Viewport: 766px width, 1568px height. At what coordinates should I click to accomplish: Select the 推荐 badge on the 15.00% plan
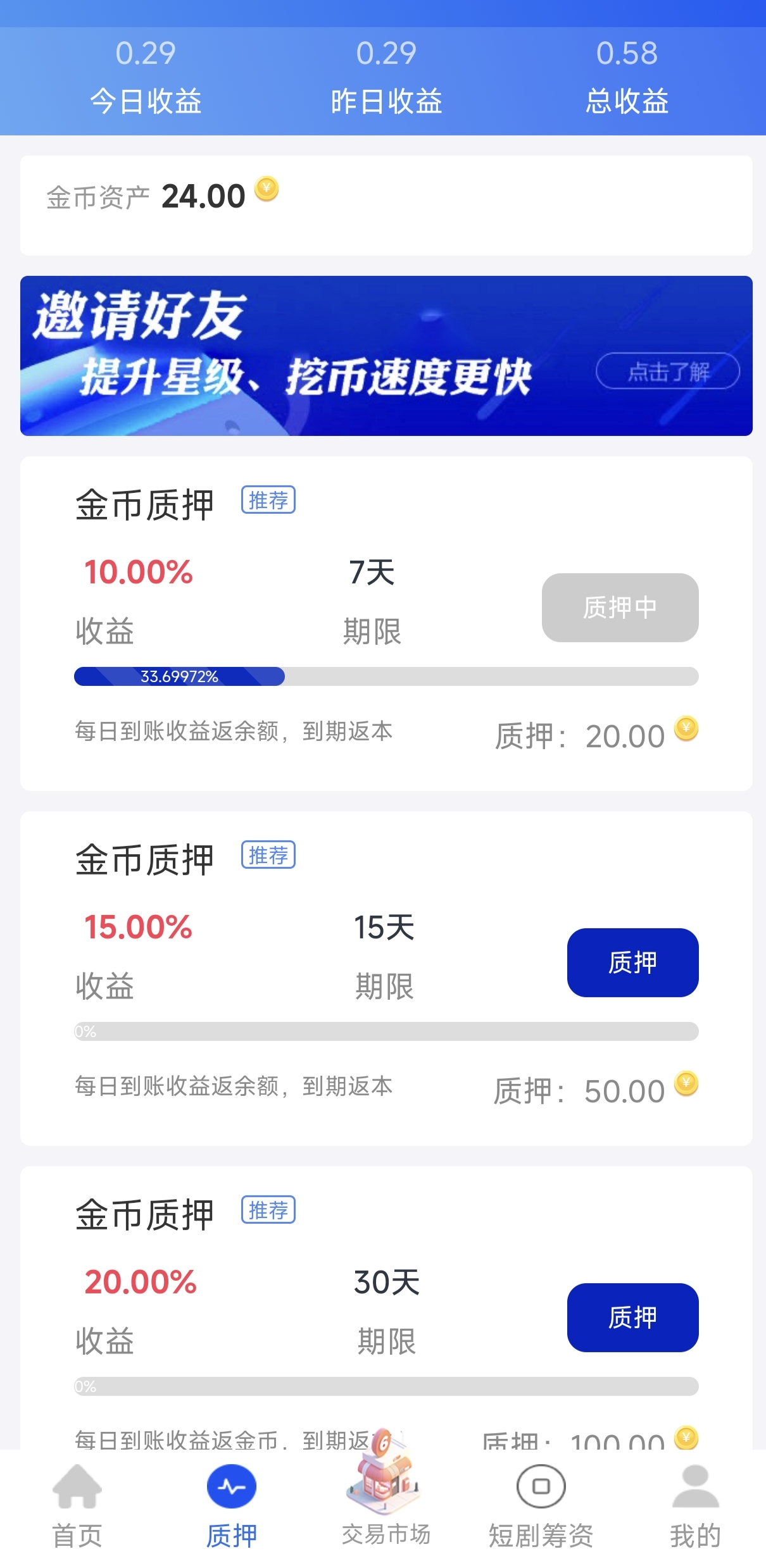[x=268, y=856]
